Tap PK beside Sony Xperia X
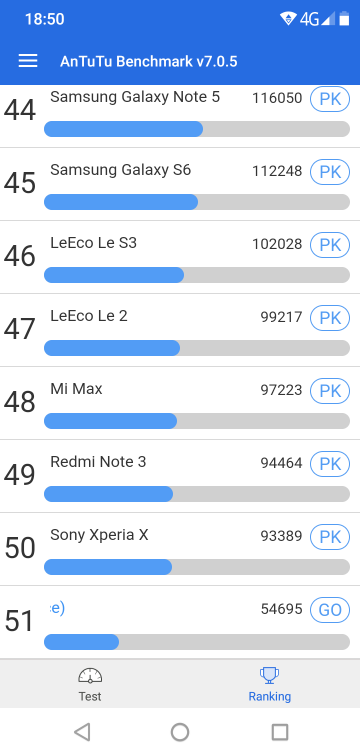360x756 pixels. coord(330,537)
